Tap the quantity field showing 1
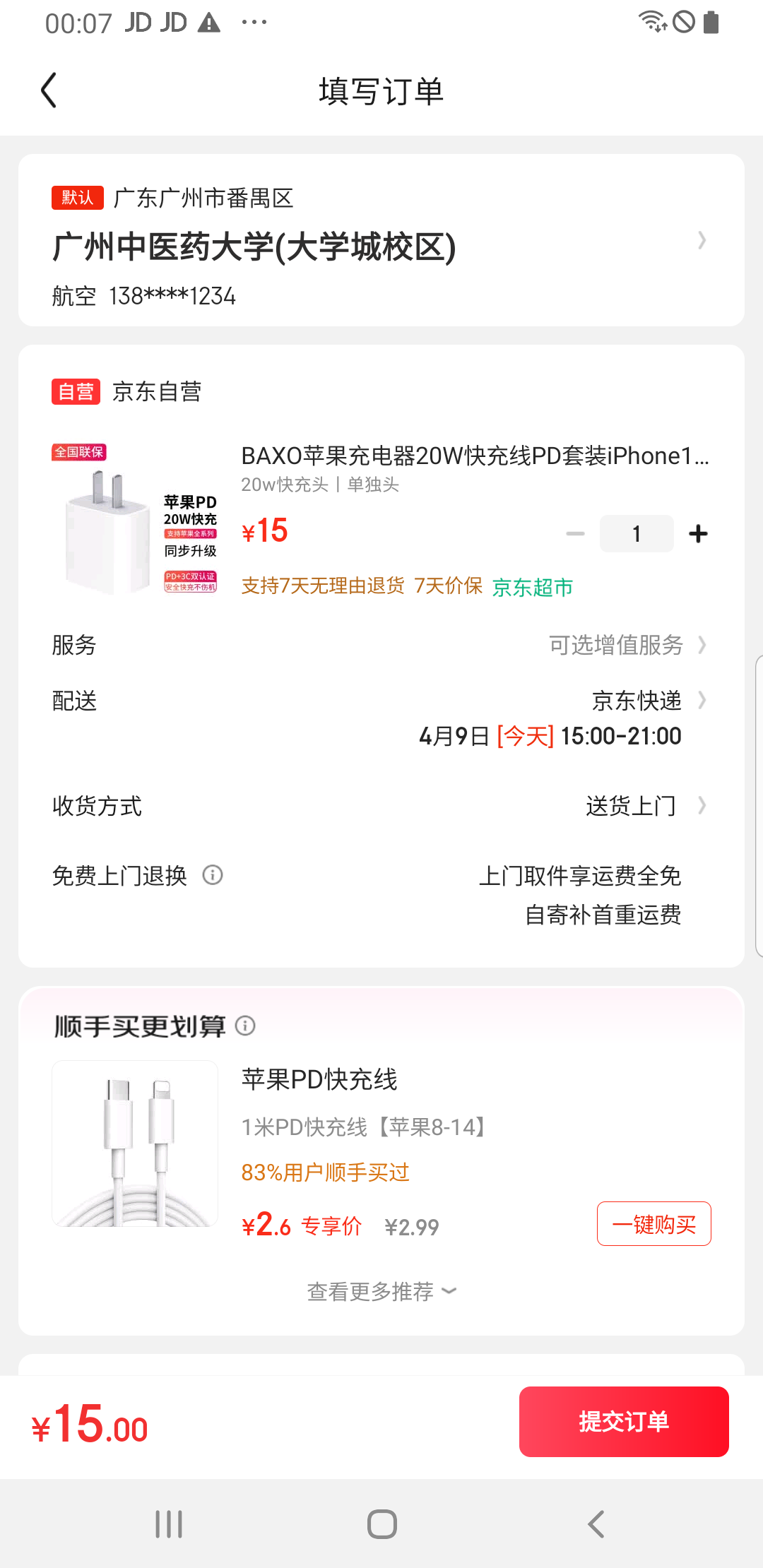The width and height of the screenshot is (763, 1568). [636, 533]
